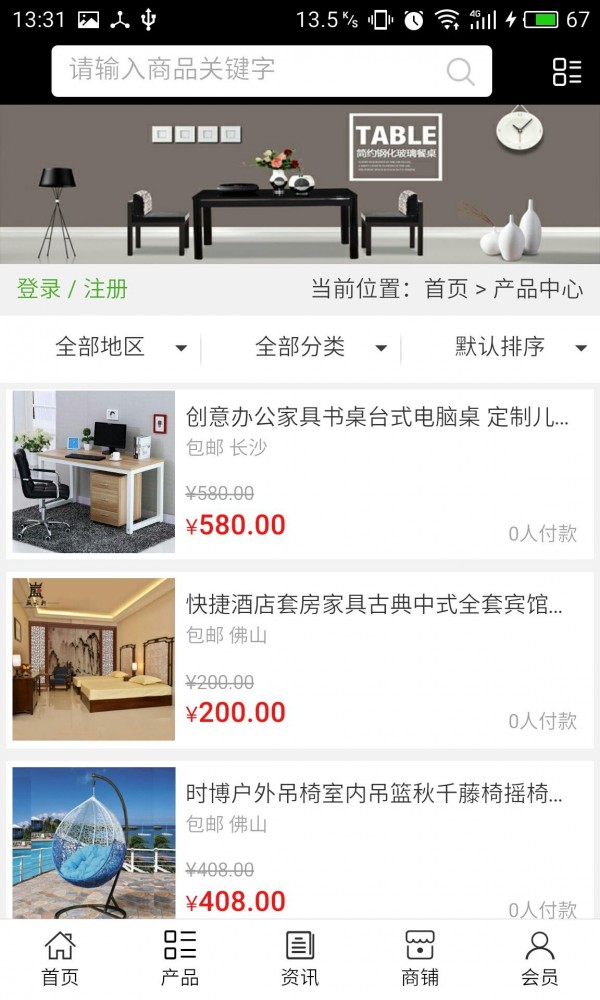This screenshot has height=1000, width=600.
Task: Expand the 全部地区 dropdown
Action: [x=120, y=347]
